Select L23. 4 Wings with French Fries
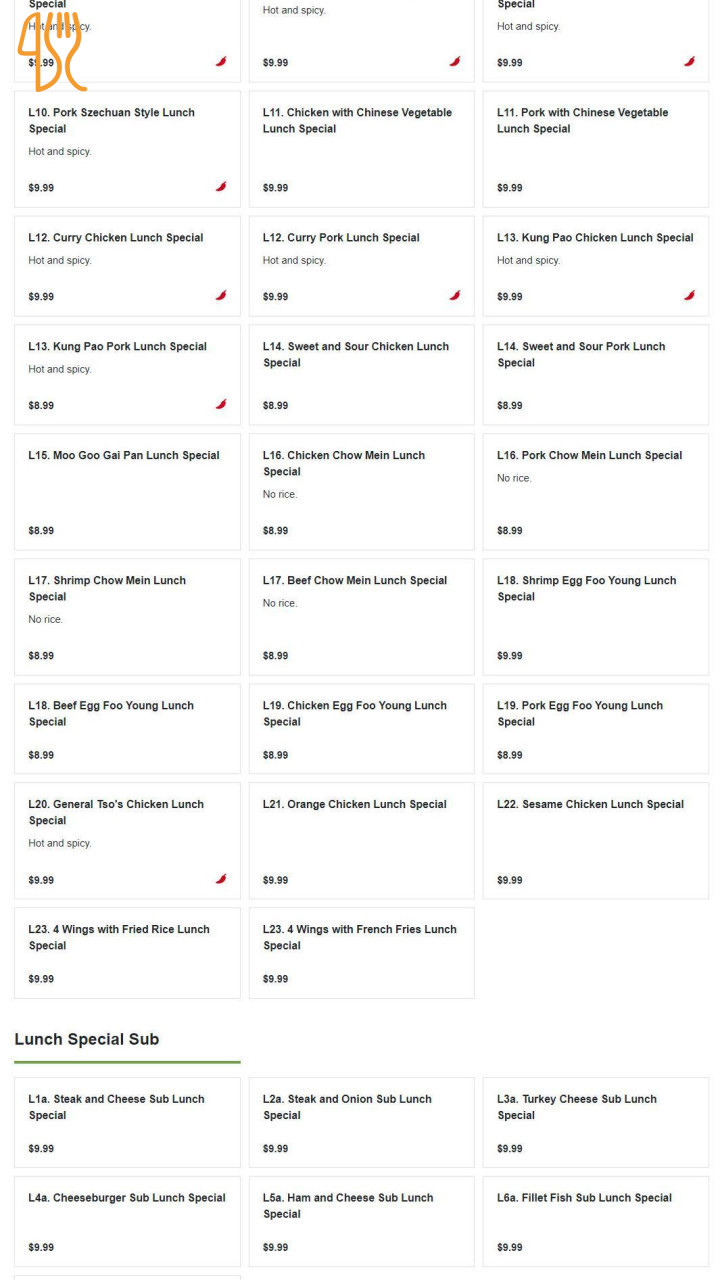 (x=361, y=953)
